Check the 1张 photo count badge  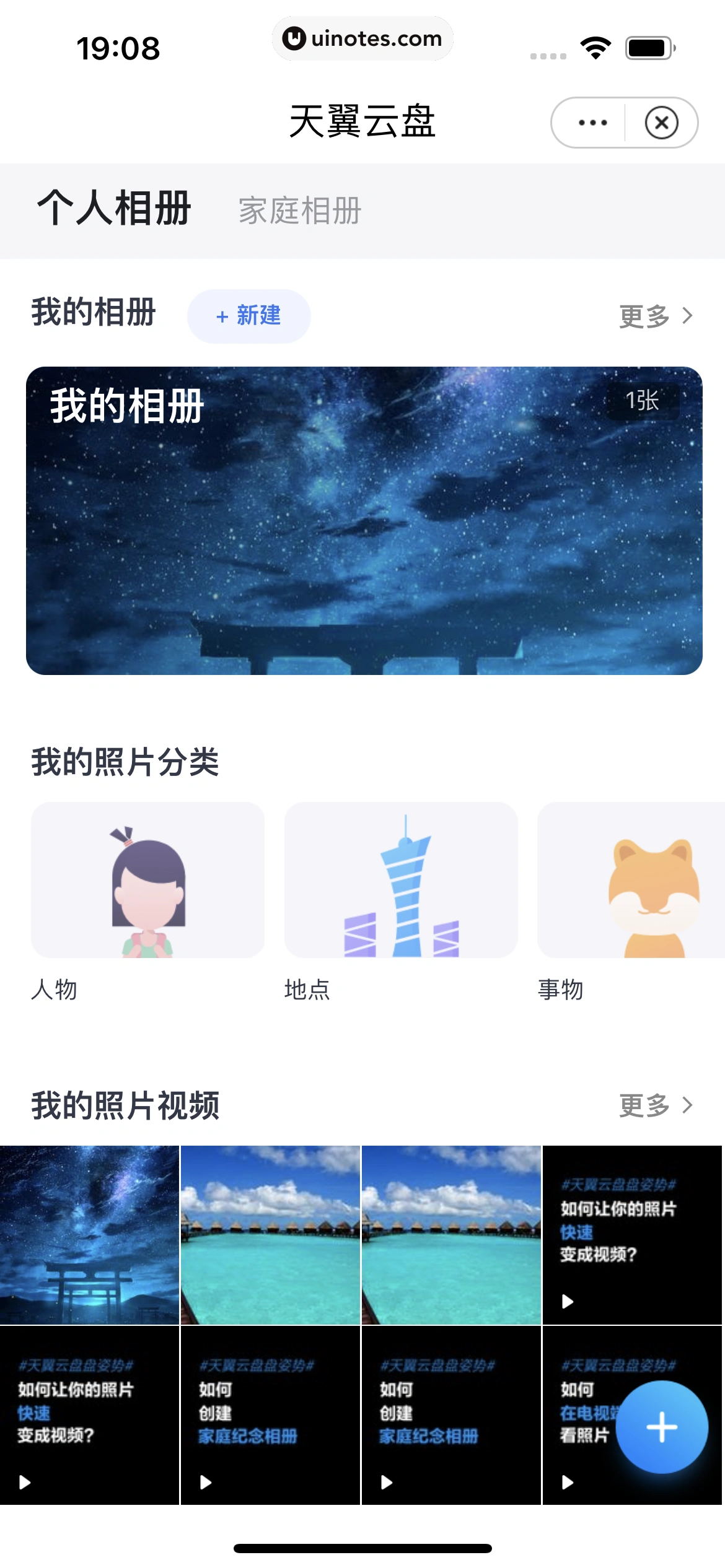point(641,401)
